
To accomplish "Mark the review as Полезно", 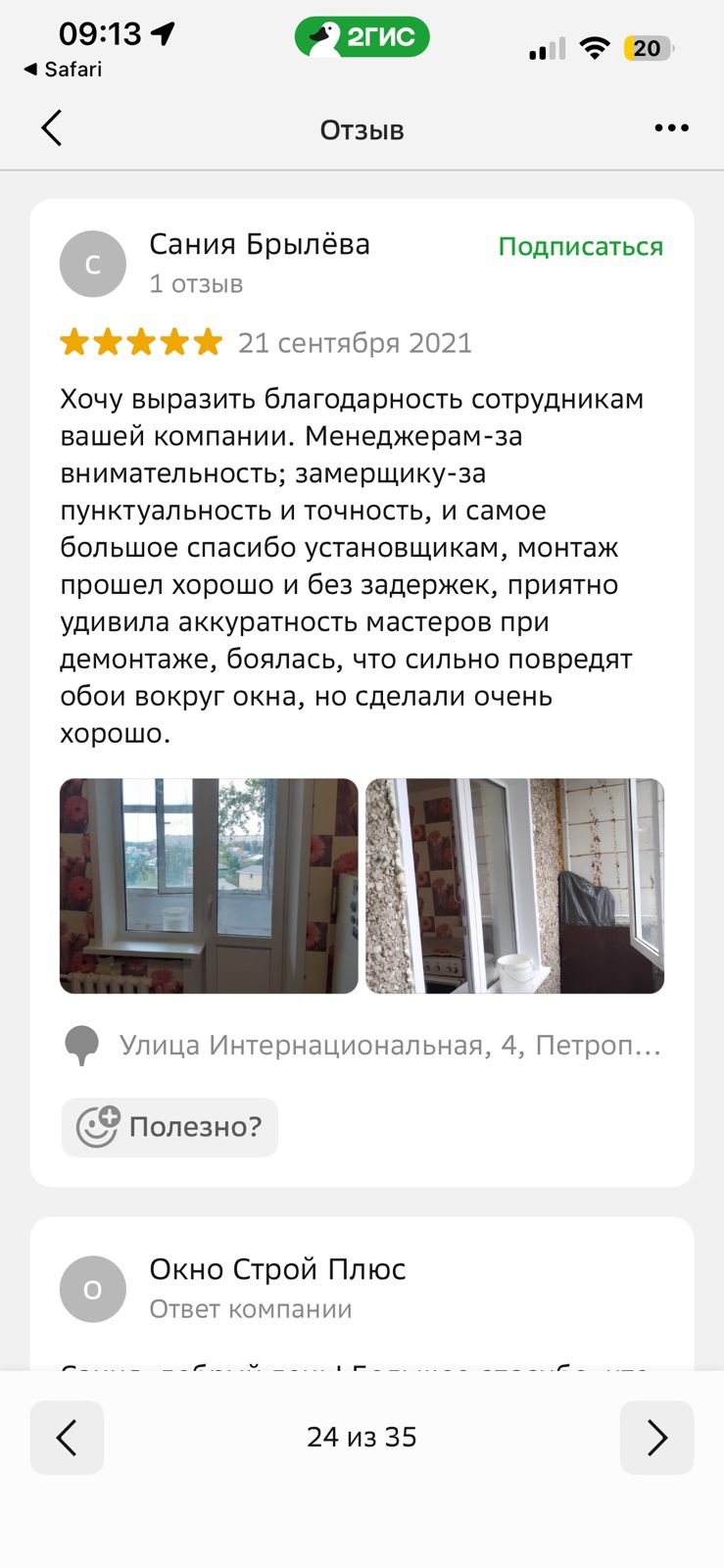I will click(169, 1127).
